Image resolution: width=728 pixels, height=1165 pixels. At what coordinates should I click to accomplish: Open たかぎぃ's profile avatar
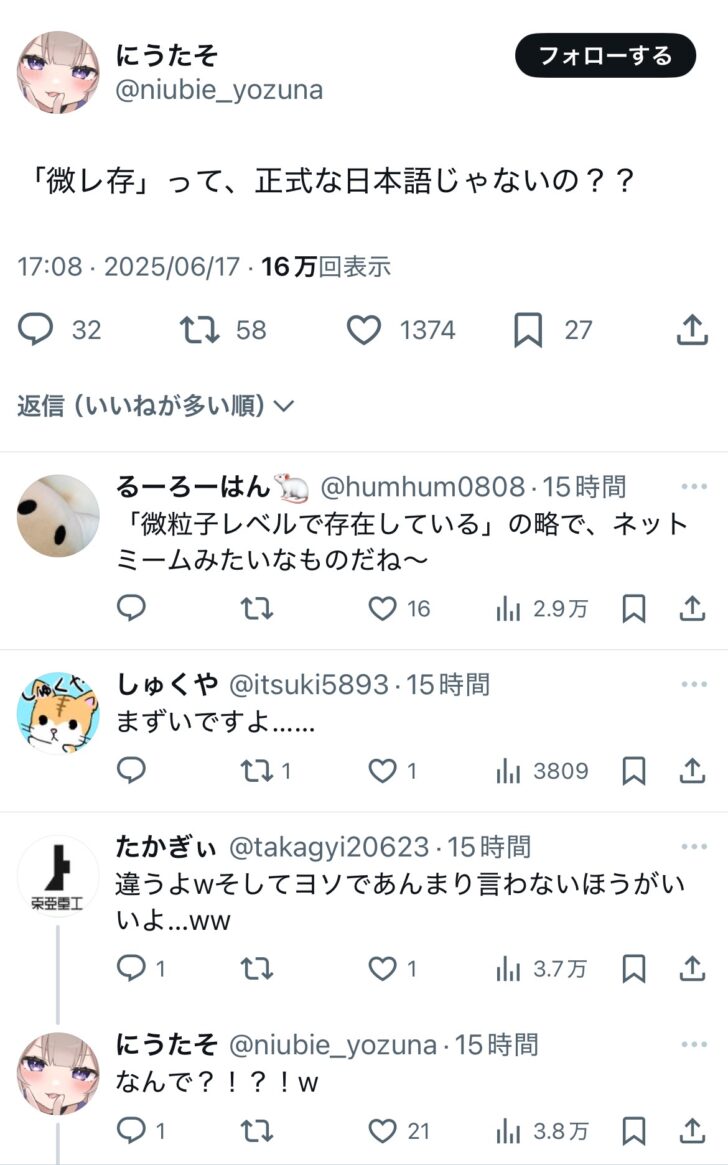click(x=58, y=875)
